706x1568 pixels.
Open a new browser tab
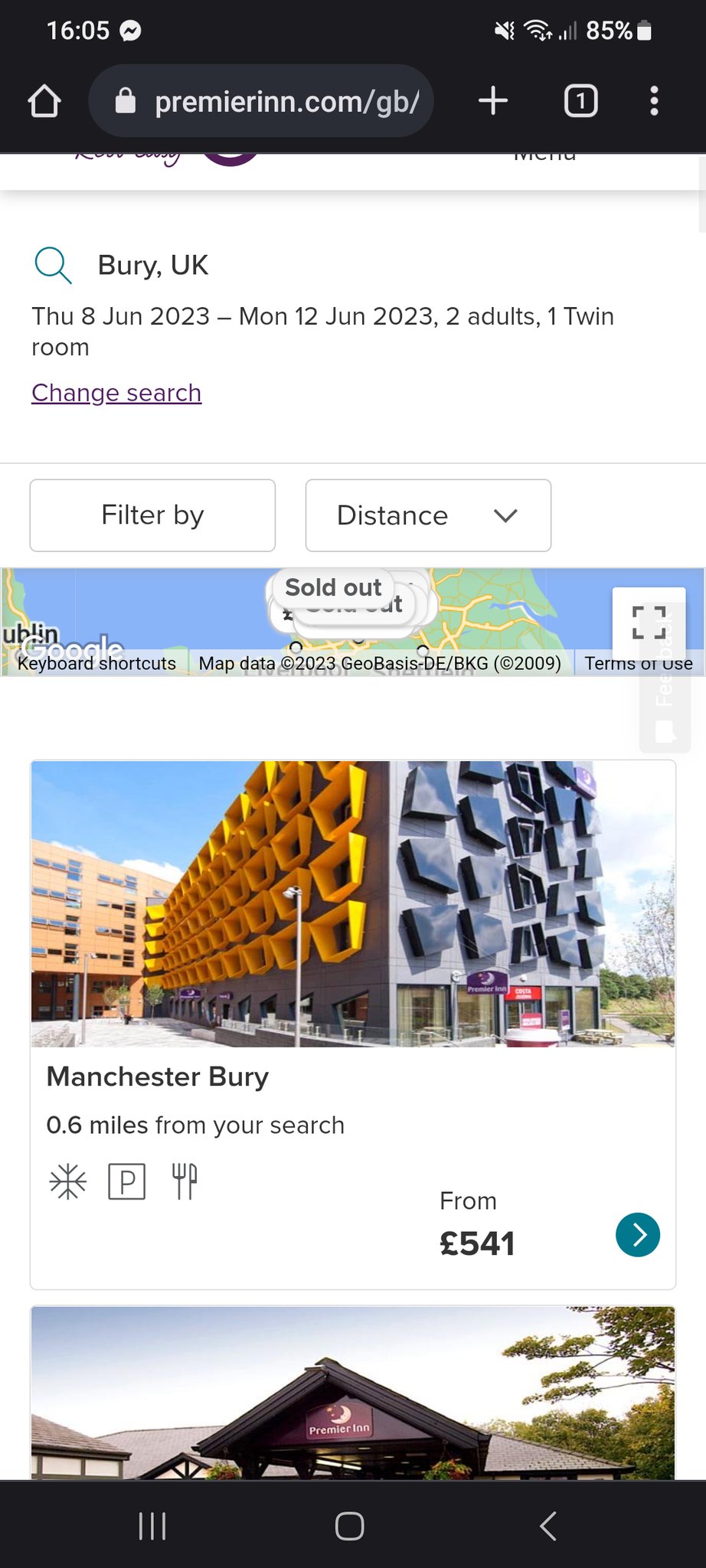(493, 101)
